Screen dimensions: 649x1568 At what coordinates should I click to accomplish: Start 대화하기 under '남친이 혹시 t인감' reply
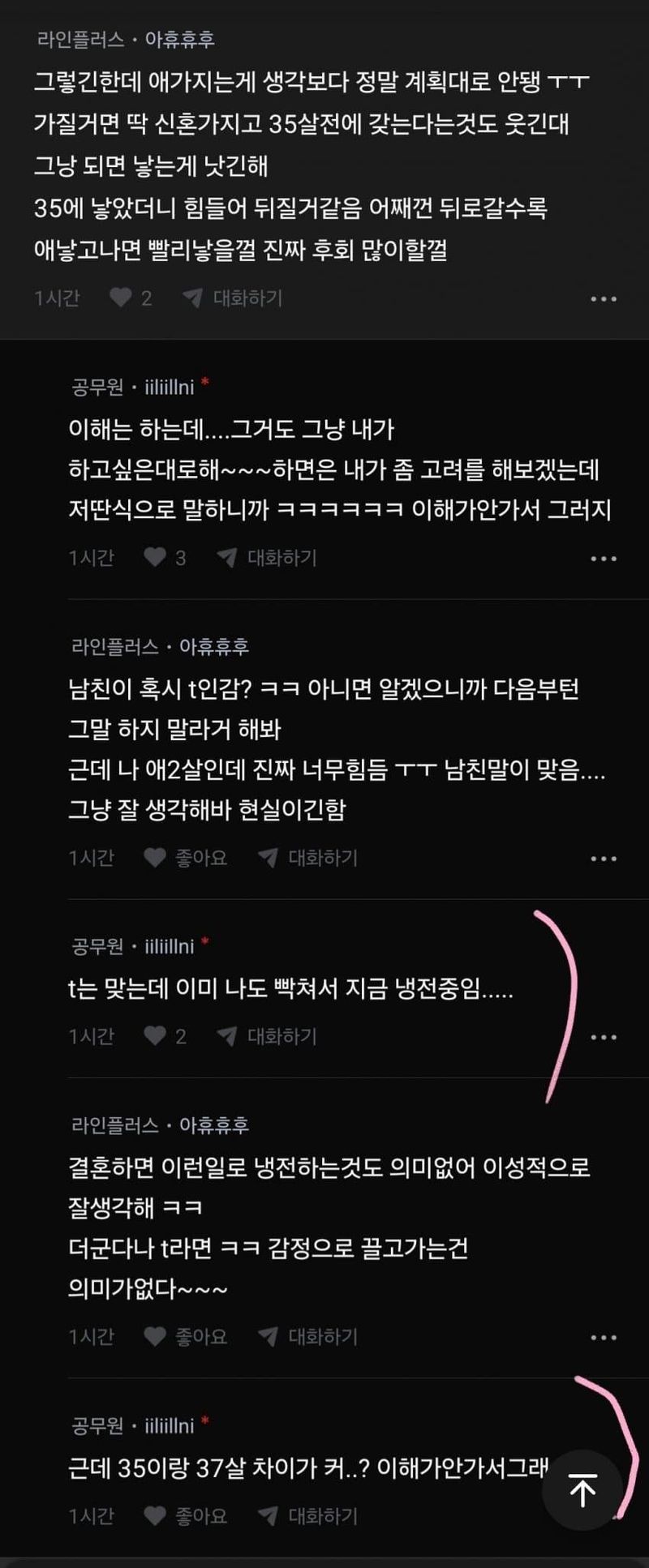308,858
